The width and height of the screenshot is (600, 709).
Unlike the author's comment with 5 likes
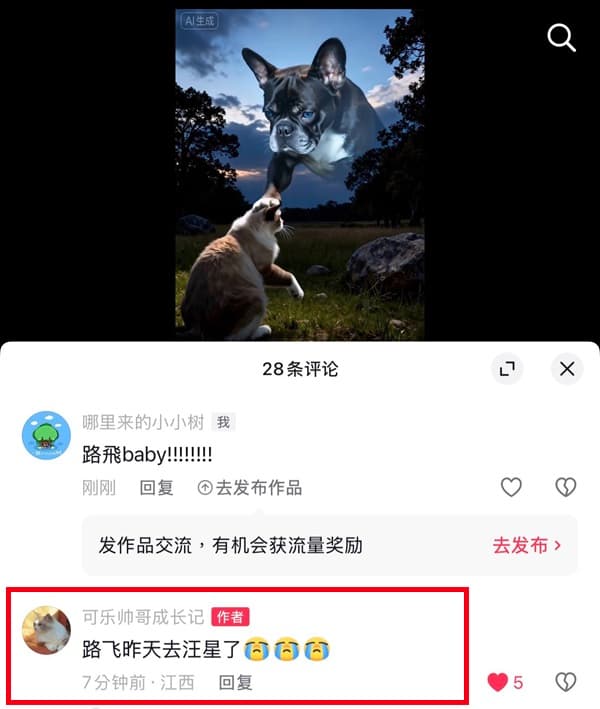(x=498, y=682)
